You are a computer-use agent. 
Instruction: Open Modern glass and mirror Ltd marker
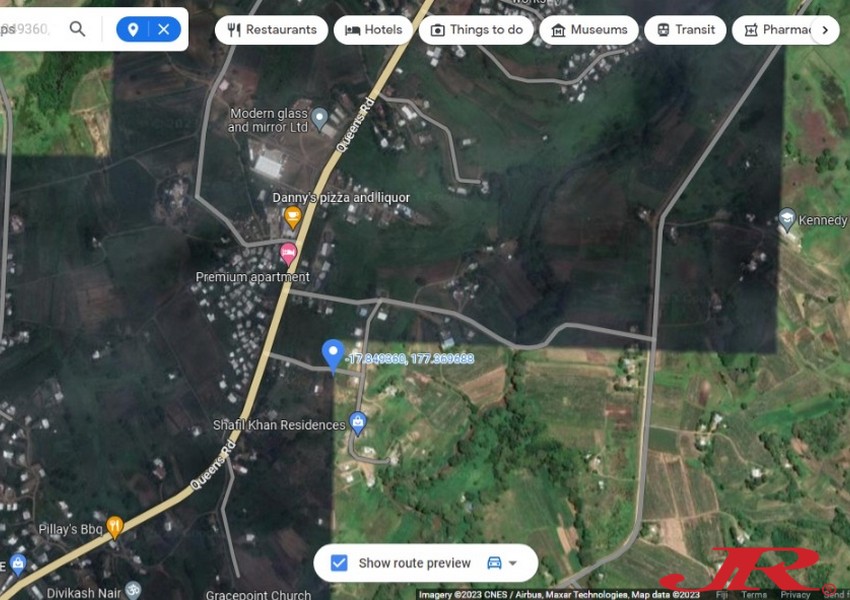320,119
